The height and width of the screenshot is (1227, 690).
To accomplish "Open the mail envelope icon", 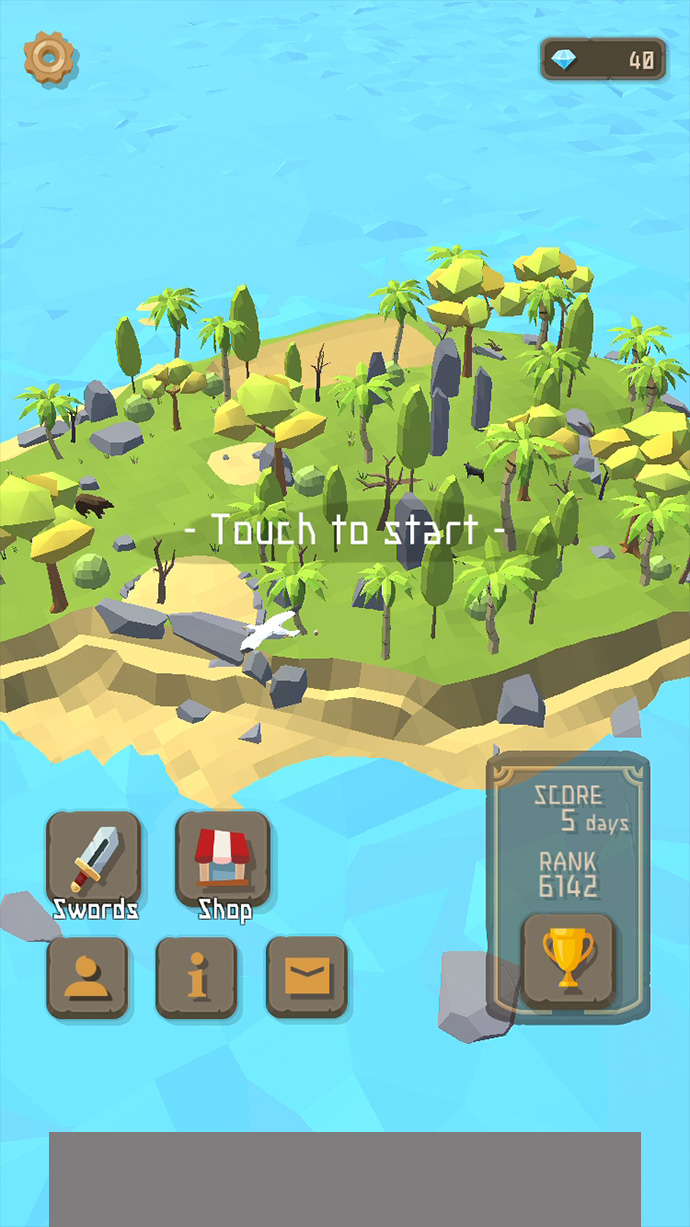I will pyautogui.click(x=307, y=977).
